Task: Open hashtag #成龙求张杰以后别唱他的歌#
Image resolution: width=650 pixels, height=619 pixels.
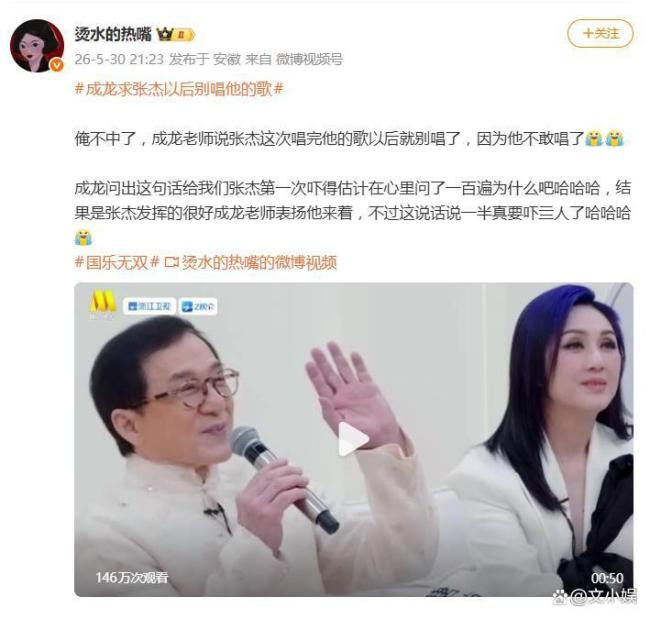Action: coord(179,89)
